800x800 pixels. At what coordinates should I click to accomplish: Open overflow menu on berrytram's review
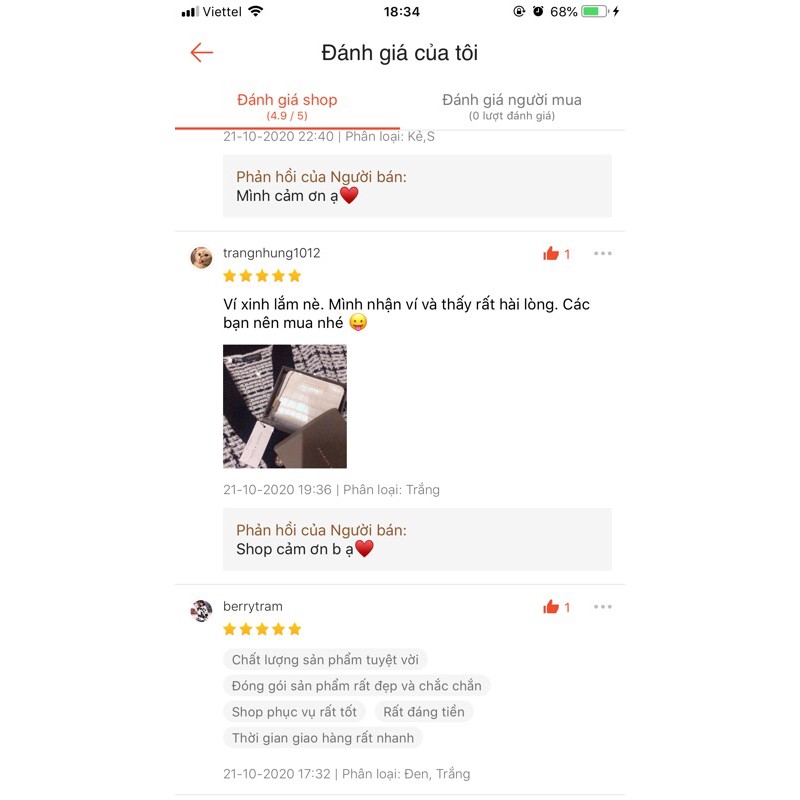tap(602, 607)
